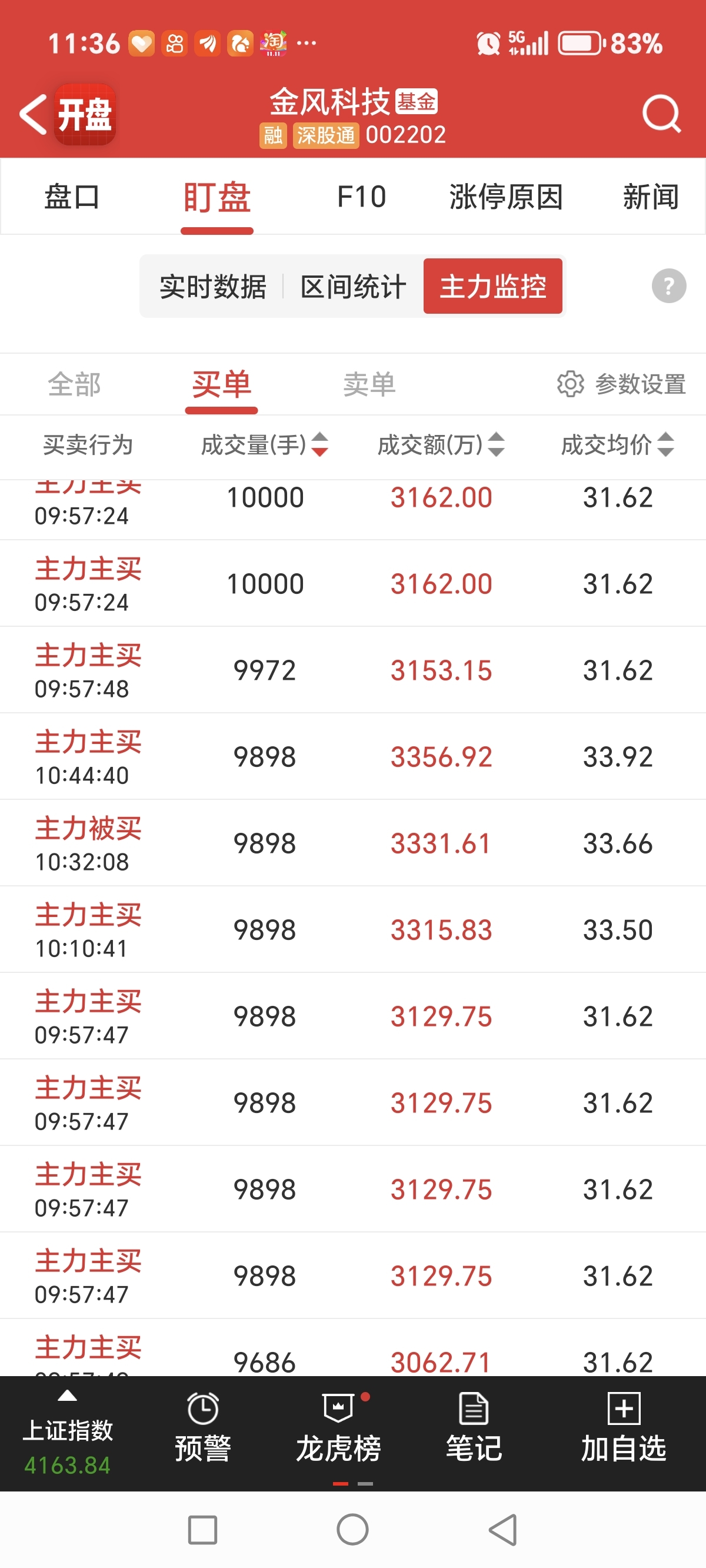Switch to the 卖单 filter
Viewport: 706px width, 1568px height.
pos(369,385)
